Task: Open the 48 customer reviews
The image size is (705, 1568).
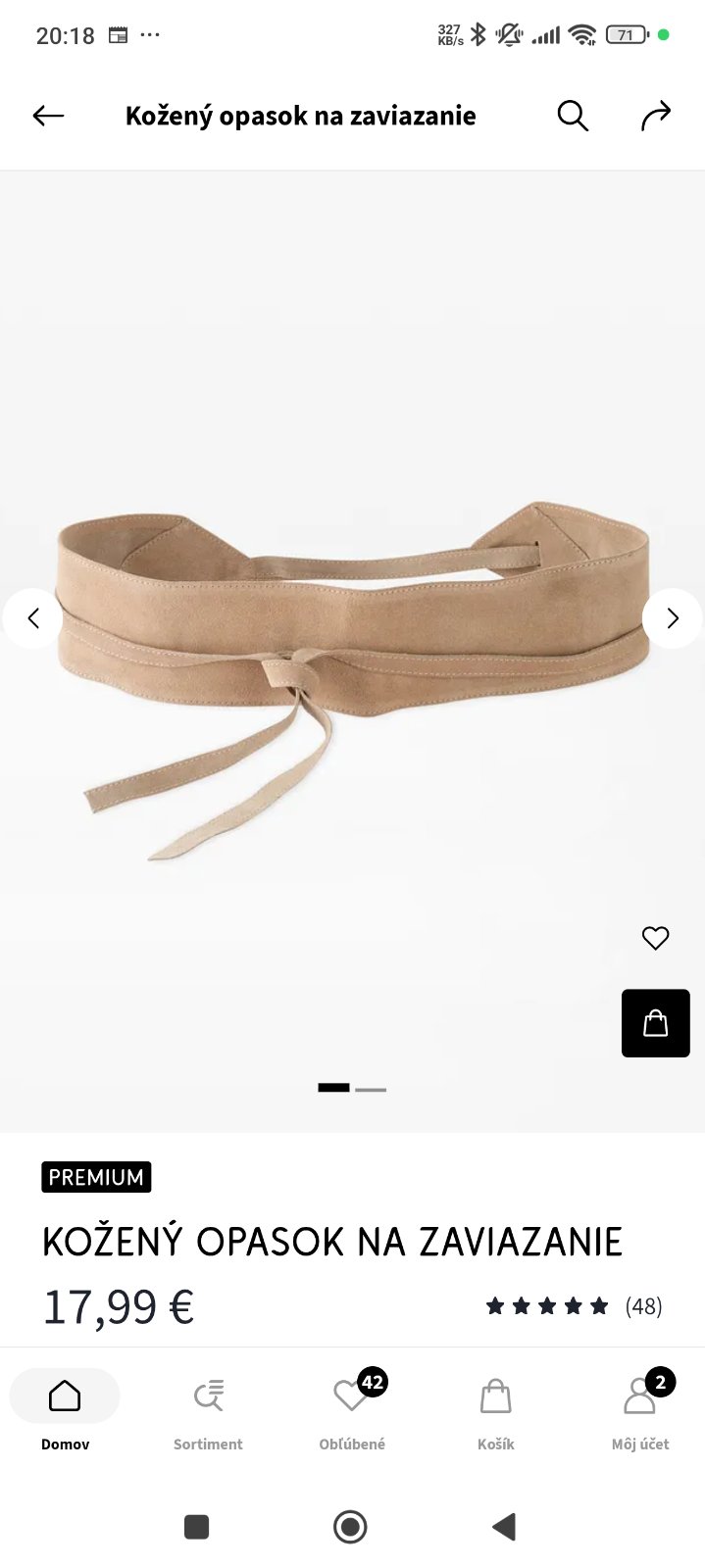Action: pos(574,1306)
